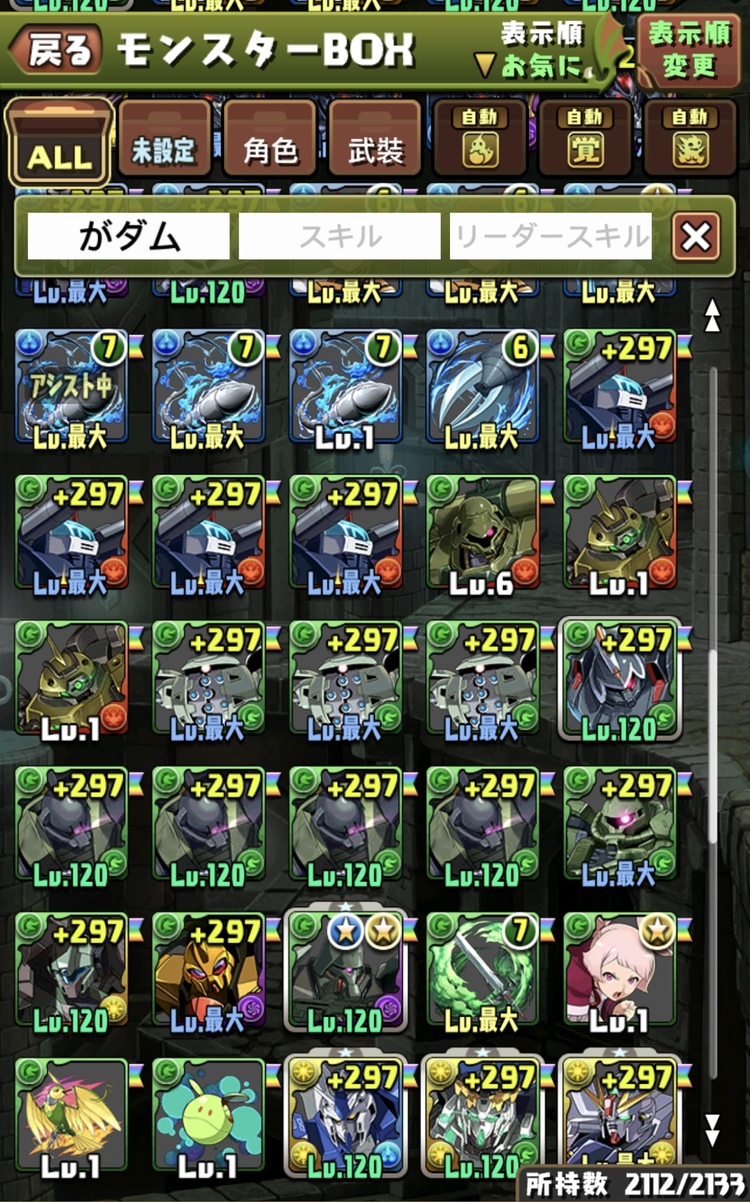The height and width of the screenshot is (1202, 750).
Task: Tap the 戻る back button
Action: click(x=59, y=49)
